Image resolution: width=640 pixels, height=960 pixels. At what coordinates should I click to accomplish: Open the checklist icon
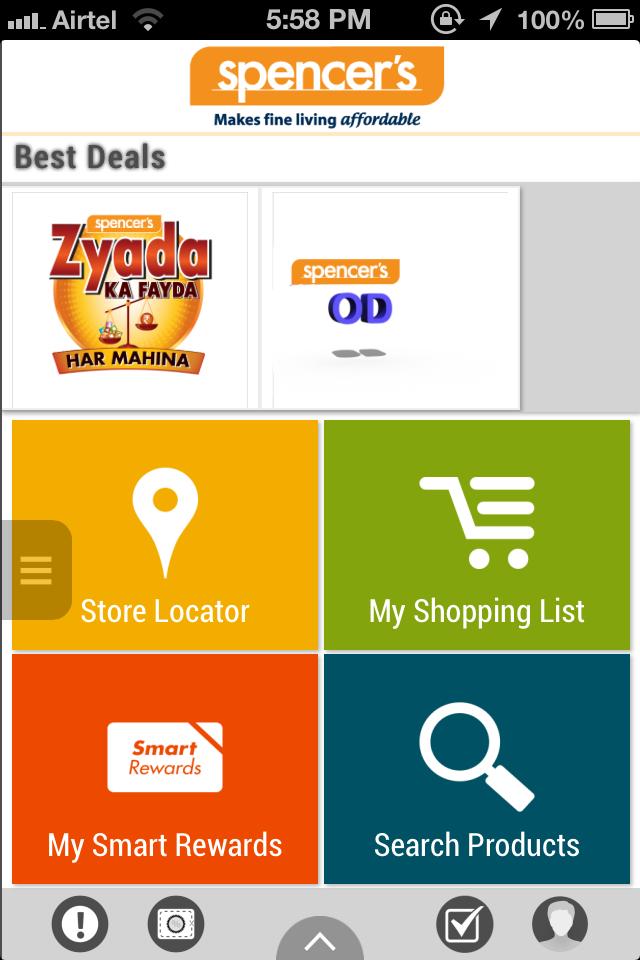coord(465,923)
